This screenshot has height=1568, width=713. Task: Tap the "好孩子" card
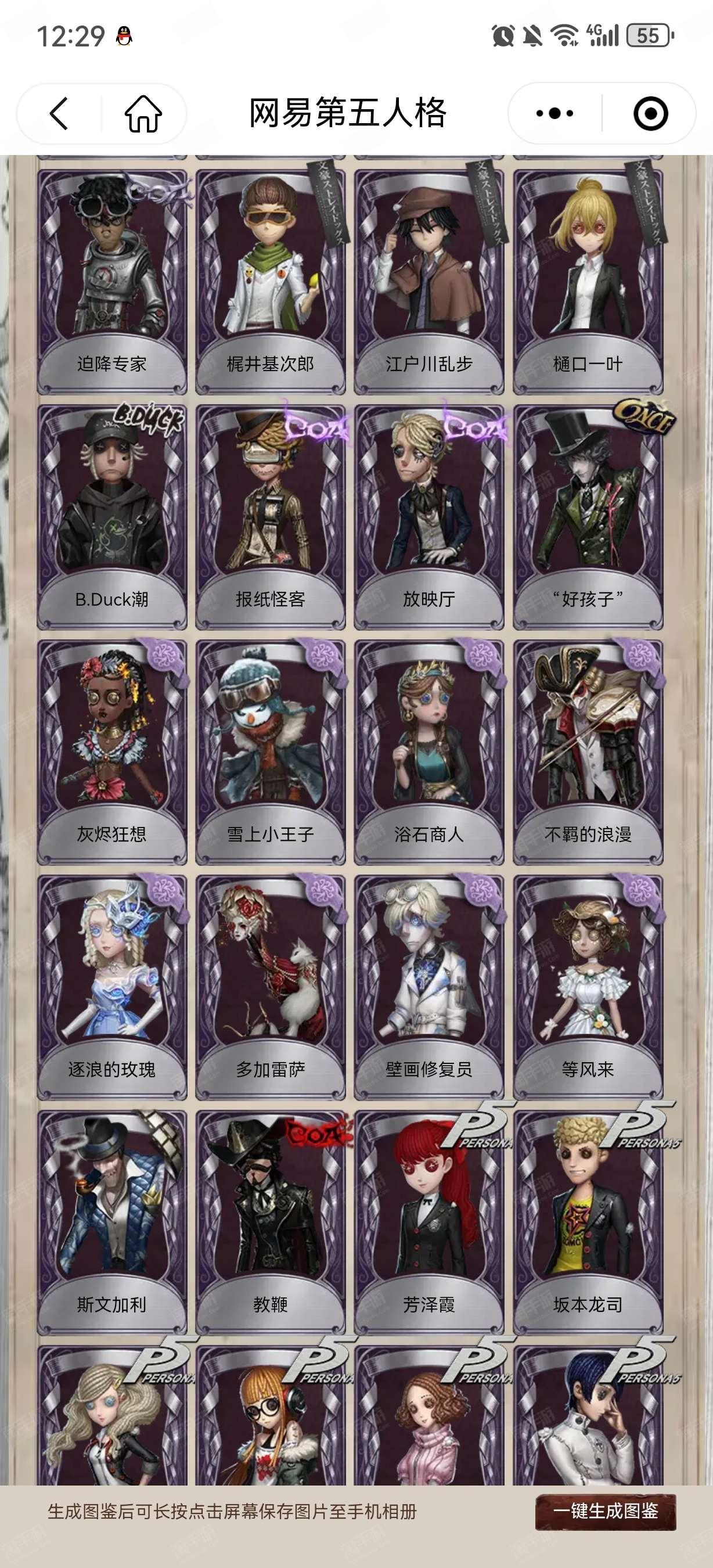pyautogui.click(x=588, y=517)
